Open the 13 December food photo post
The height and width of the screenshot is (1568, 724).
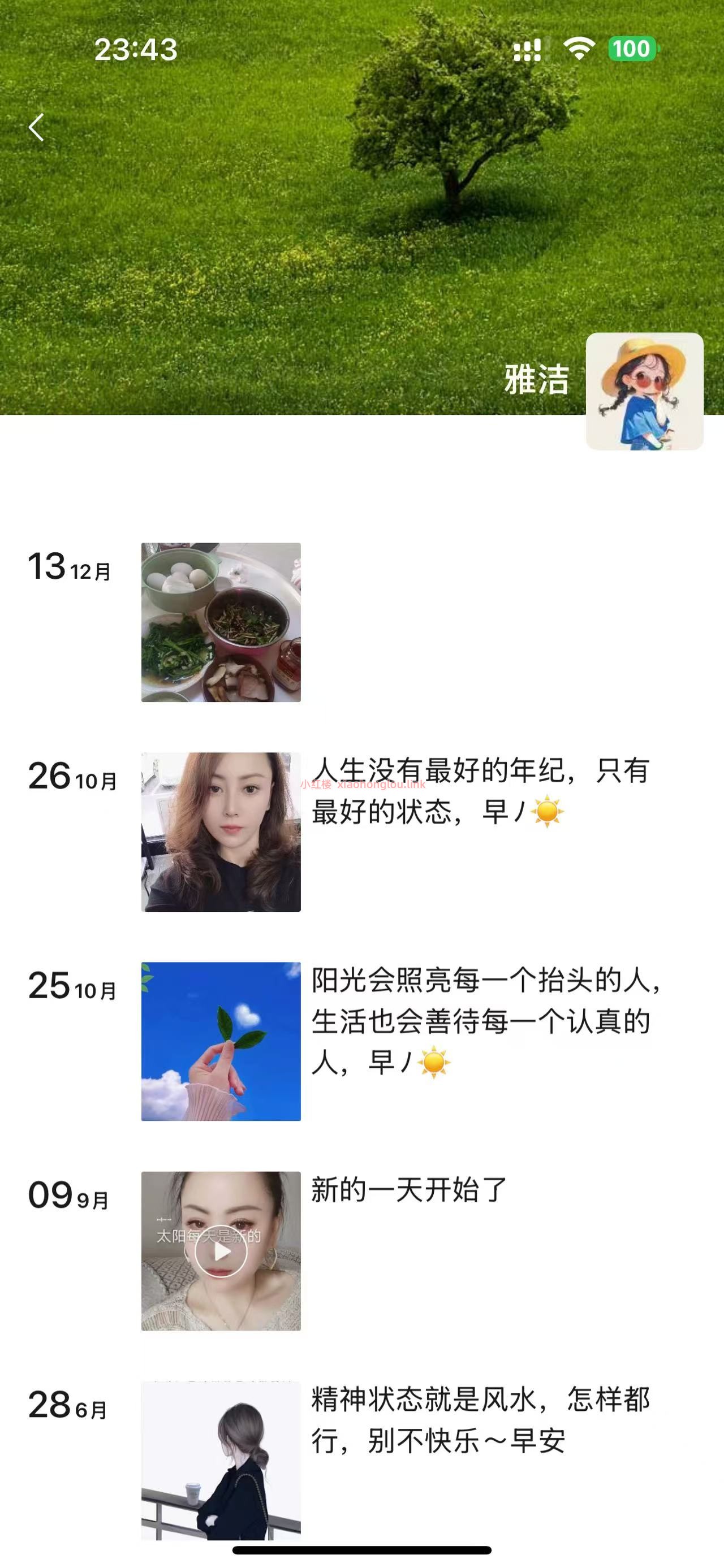pos(221,622)
